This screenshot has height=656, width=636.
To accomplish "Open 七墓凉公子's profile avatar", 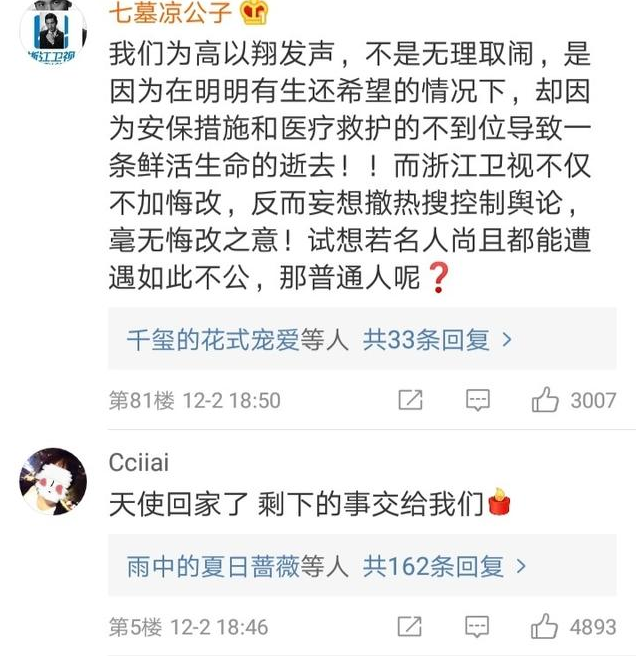I will point(52,32).
